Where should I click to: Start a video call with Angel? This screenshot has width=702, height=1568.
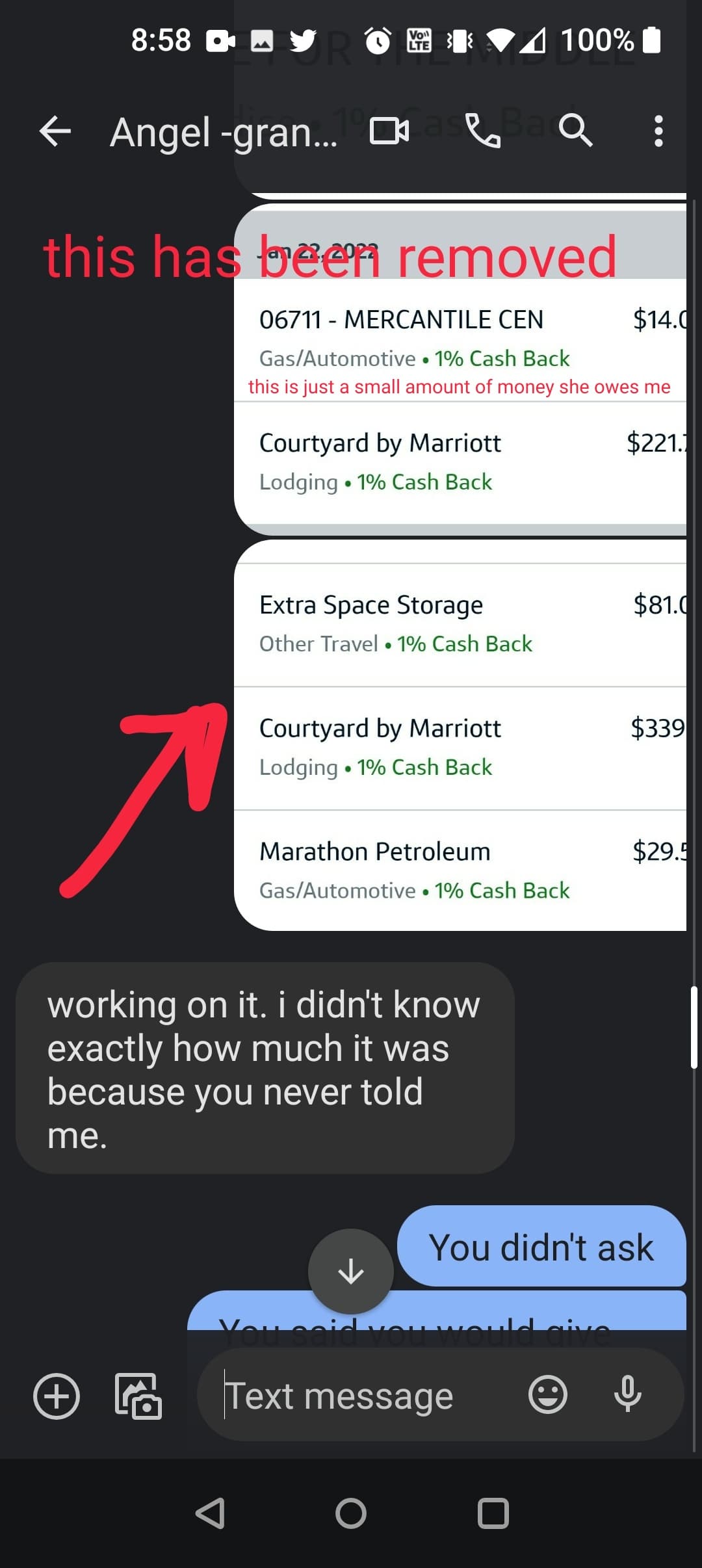389,131
